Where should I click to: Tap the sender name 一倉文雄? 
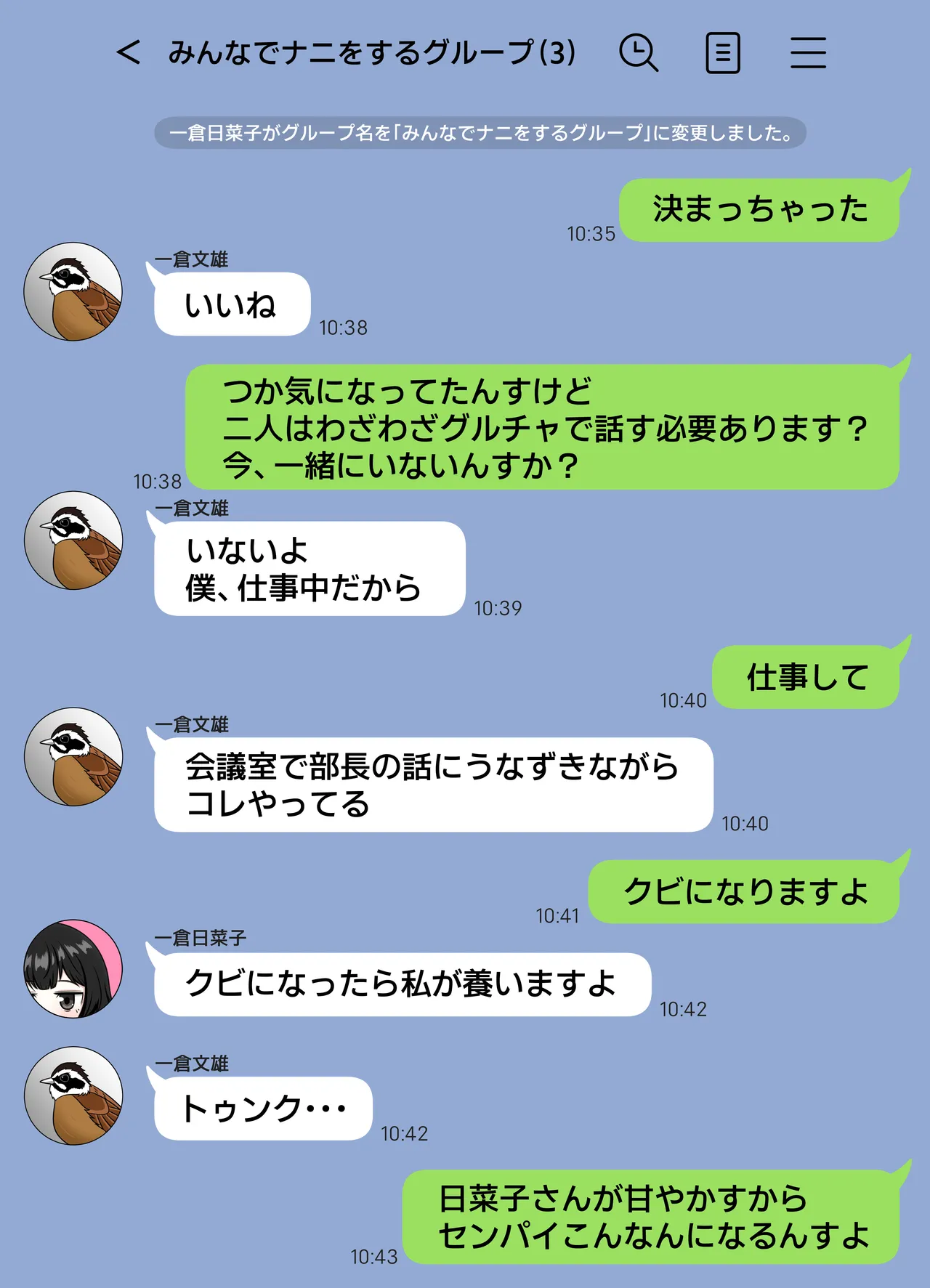(190, 261)
